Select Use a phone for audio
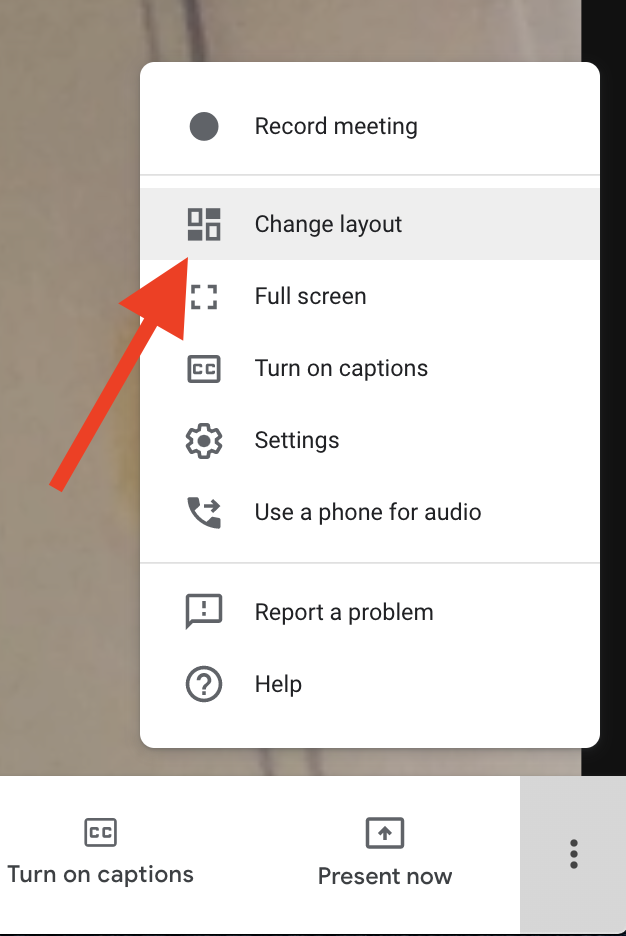This screenshot has height=936, width=626. pyautogui.click(x=367, y=512)
